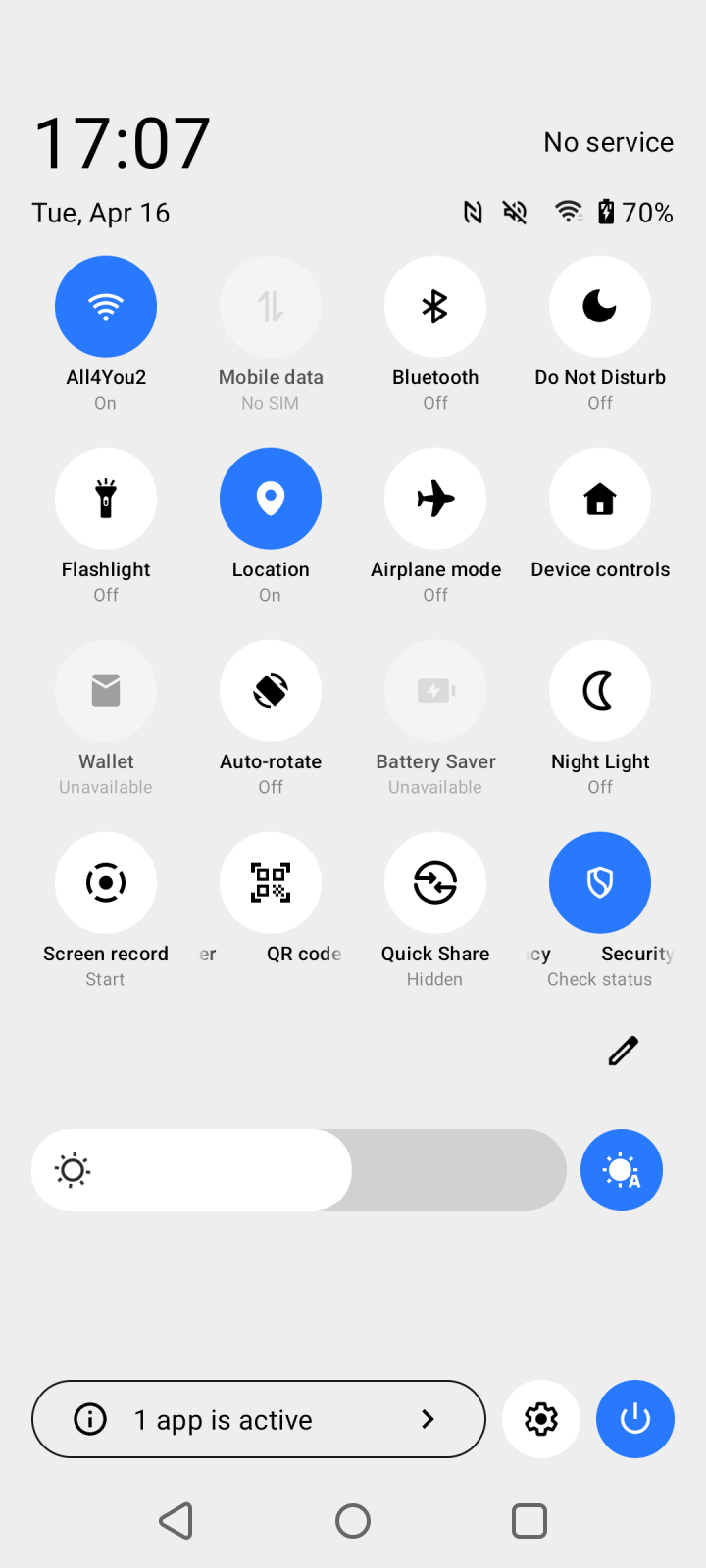The image size is (706, 1568).
Task: Open Settings via the gear icon
Action: [541, 1419]
